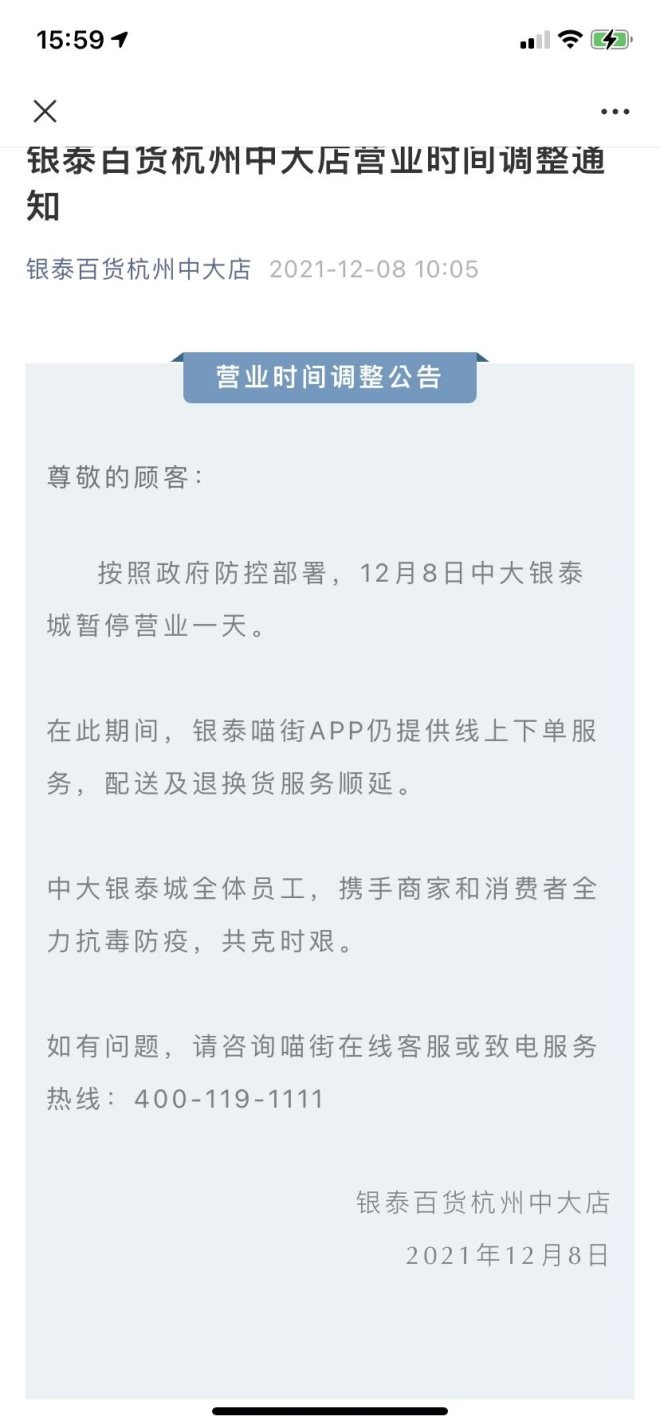660x1428 pixels.
Task: Close the article page
Action: click(x=45, y=111)
